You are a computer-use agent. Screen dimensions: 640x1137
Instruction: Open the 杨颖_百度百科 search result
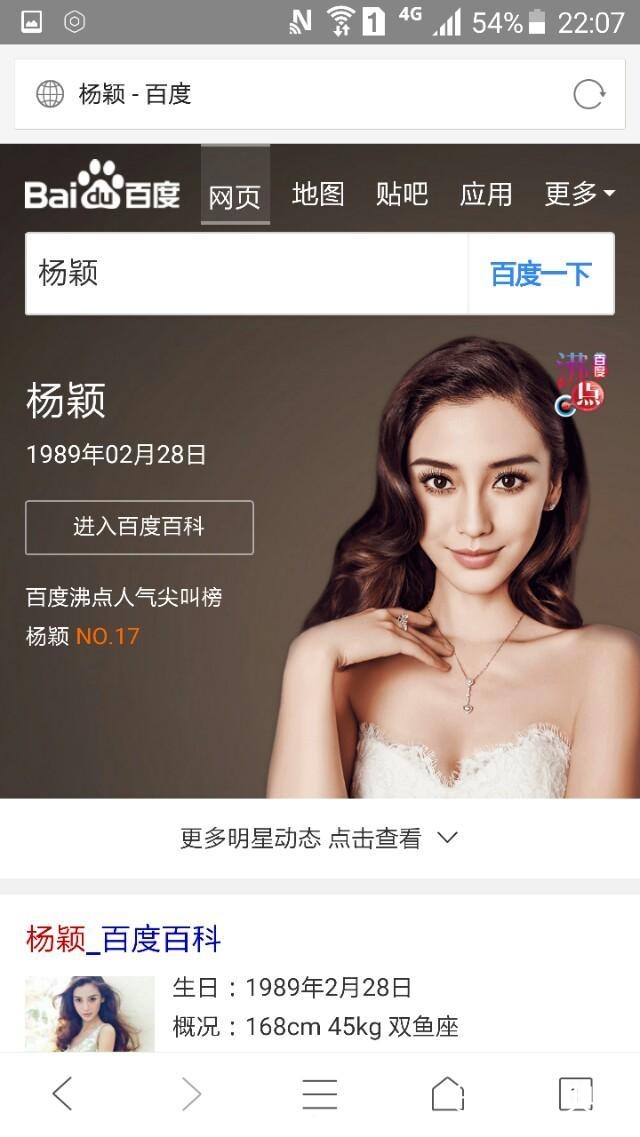123,939
